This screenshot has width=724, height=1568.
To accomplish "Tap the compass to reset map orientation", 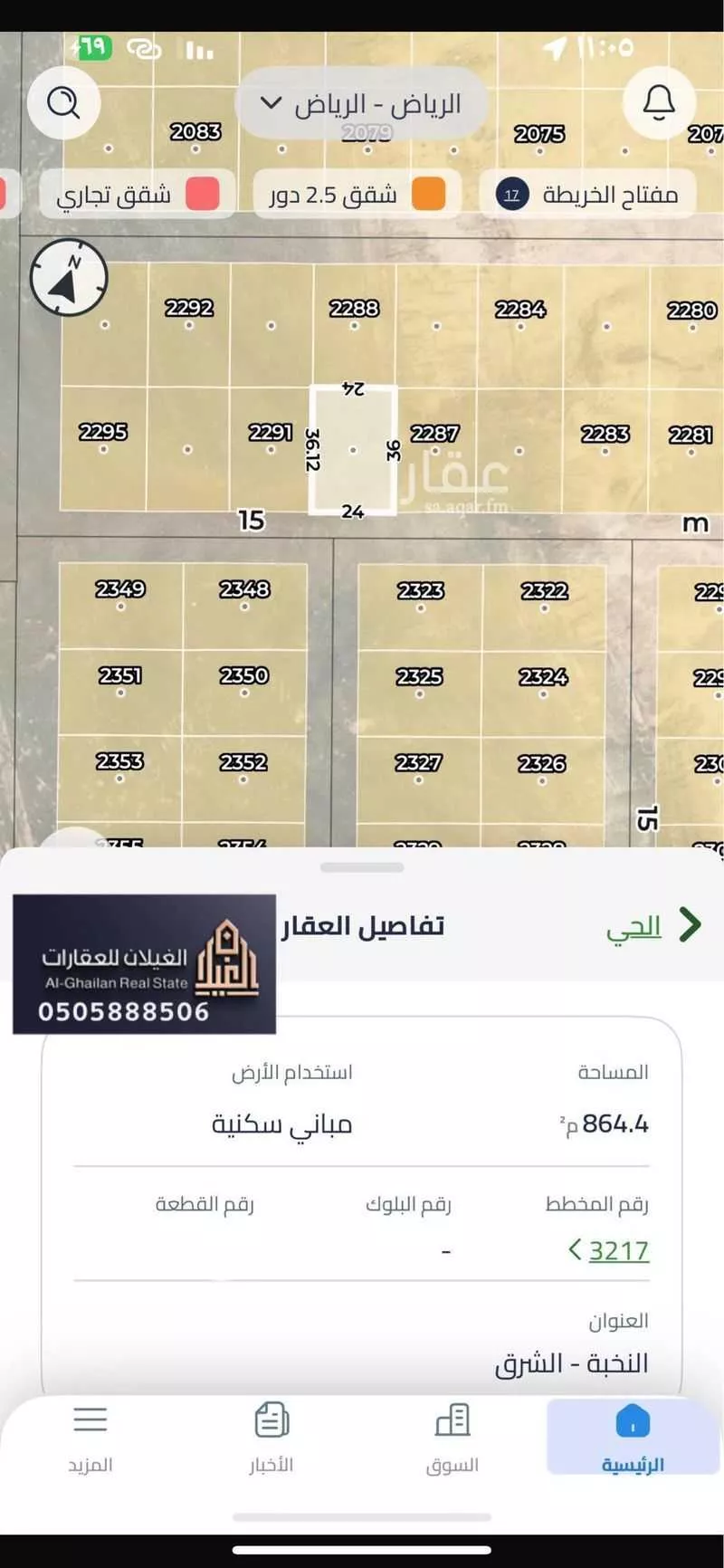I will pos(69,278).
